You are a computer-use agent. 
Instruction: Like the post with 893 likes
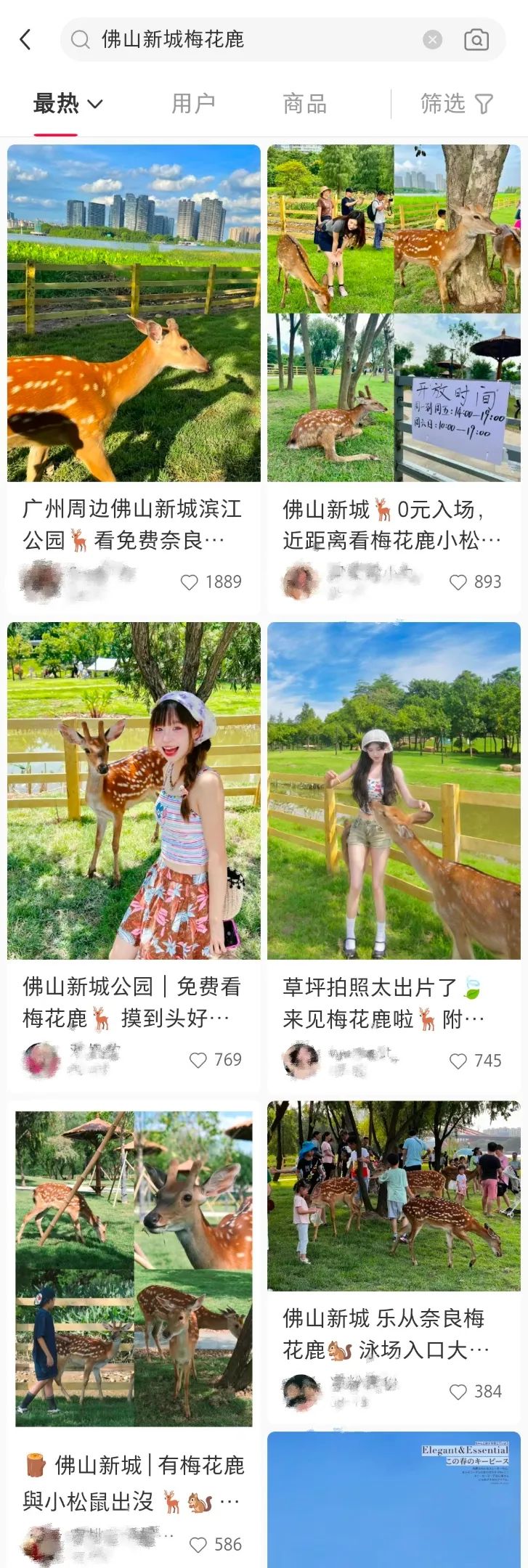458,582
